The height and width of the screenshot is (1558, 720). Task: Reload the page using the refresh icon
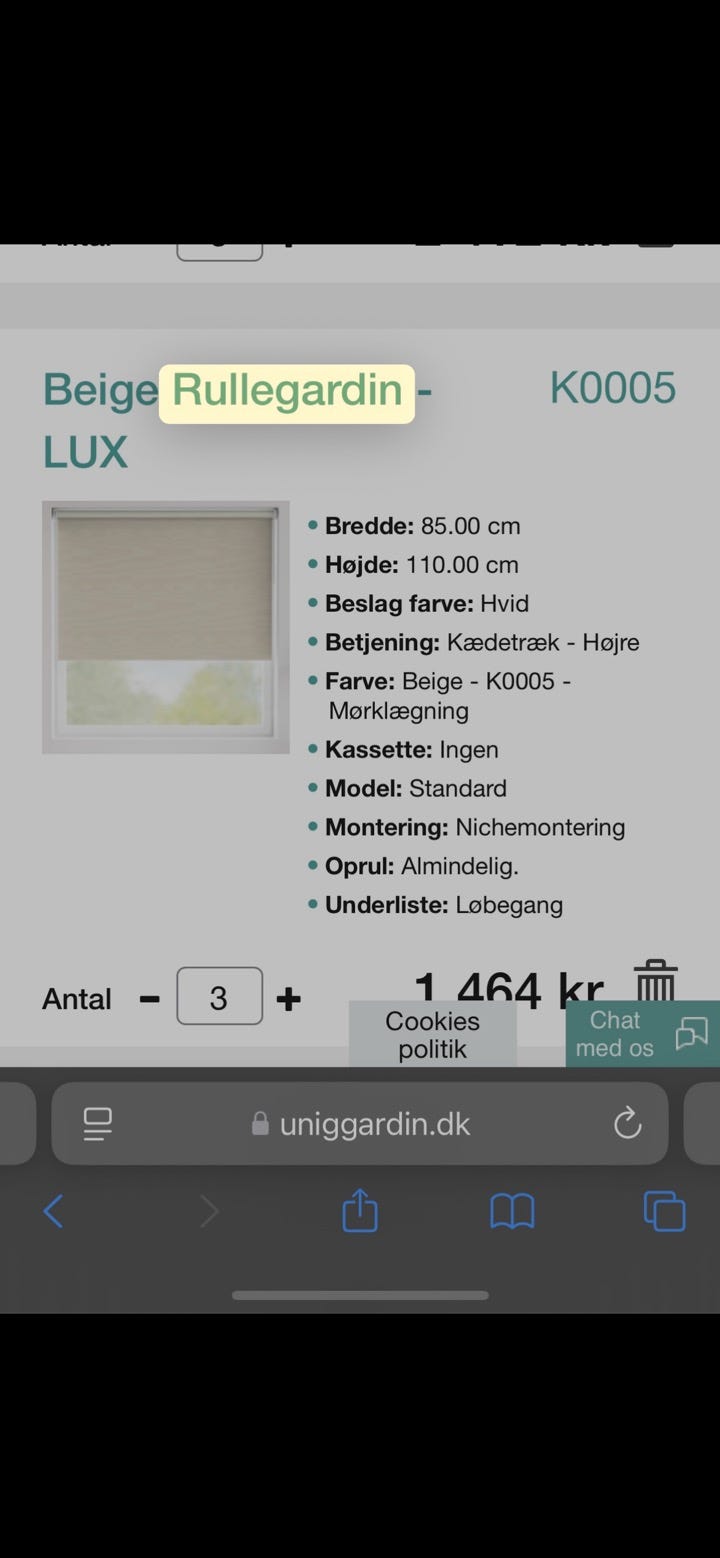(627, 1123)
